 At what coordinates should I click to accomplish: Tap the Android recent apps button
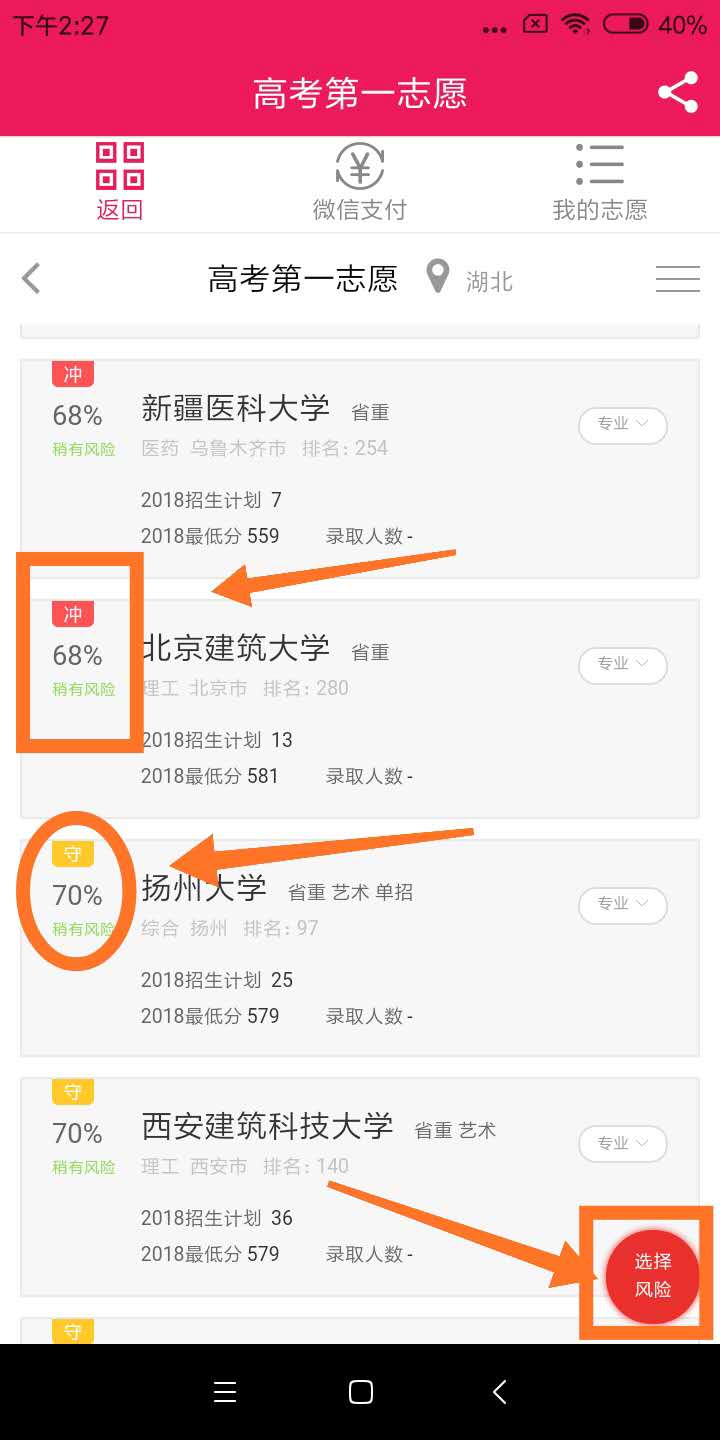(x=225, y=1391)
